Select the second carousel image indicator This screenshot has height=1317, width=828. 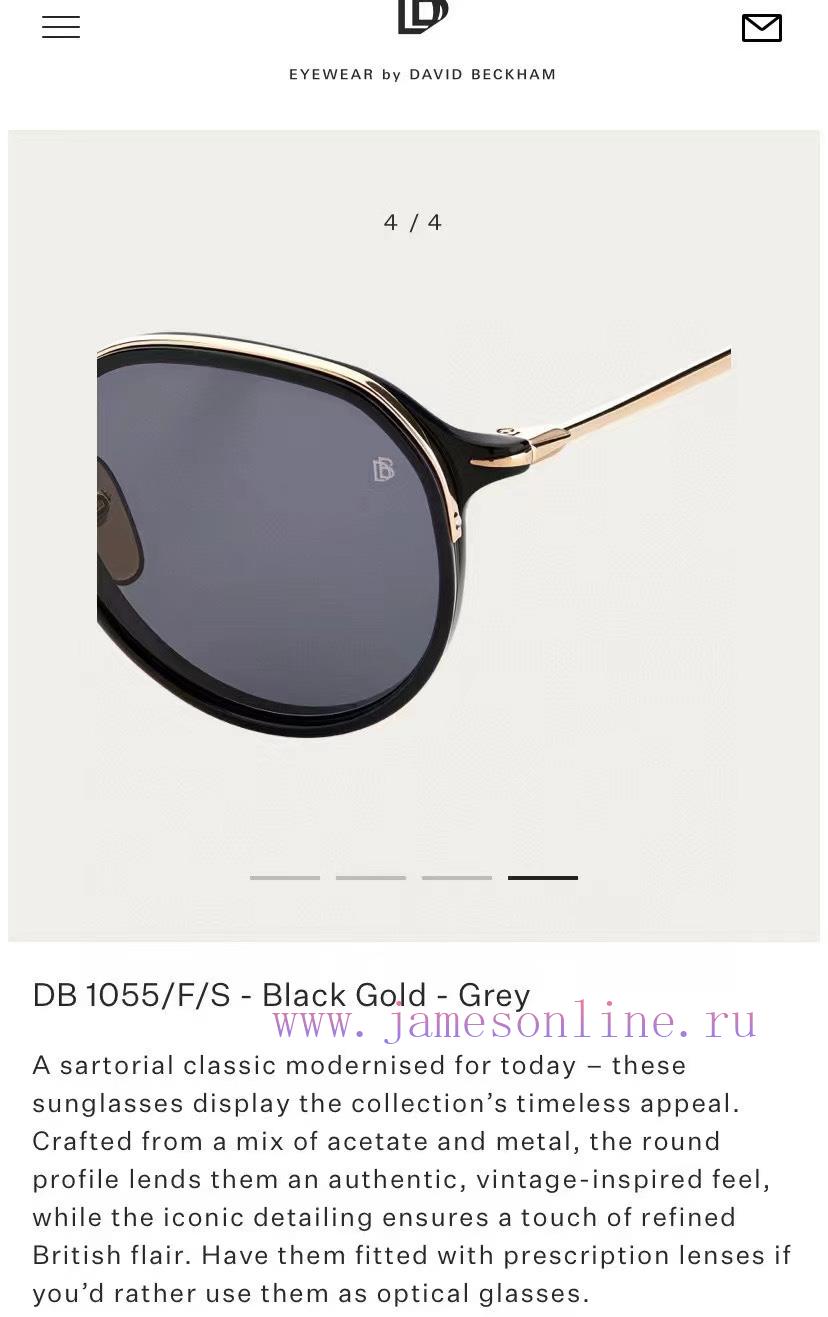coord(371,877)
